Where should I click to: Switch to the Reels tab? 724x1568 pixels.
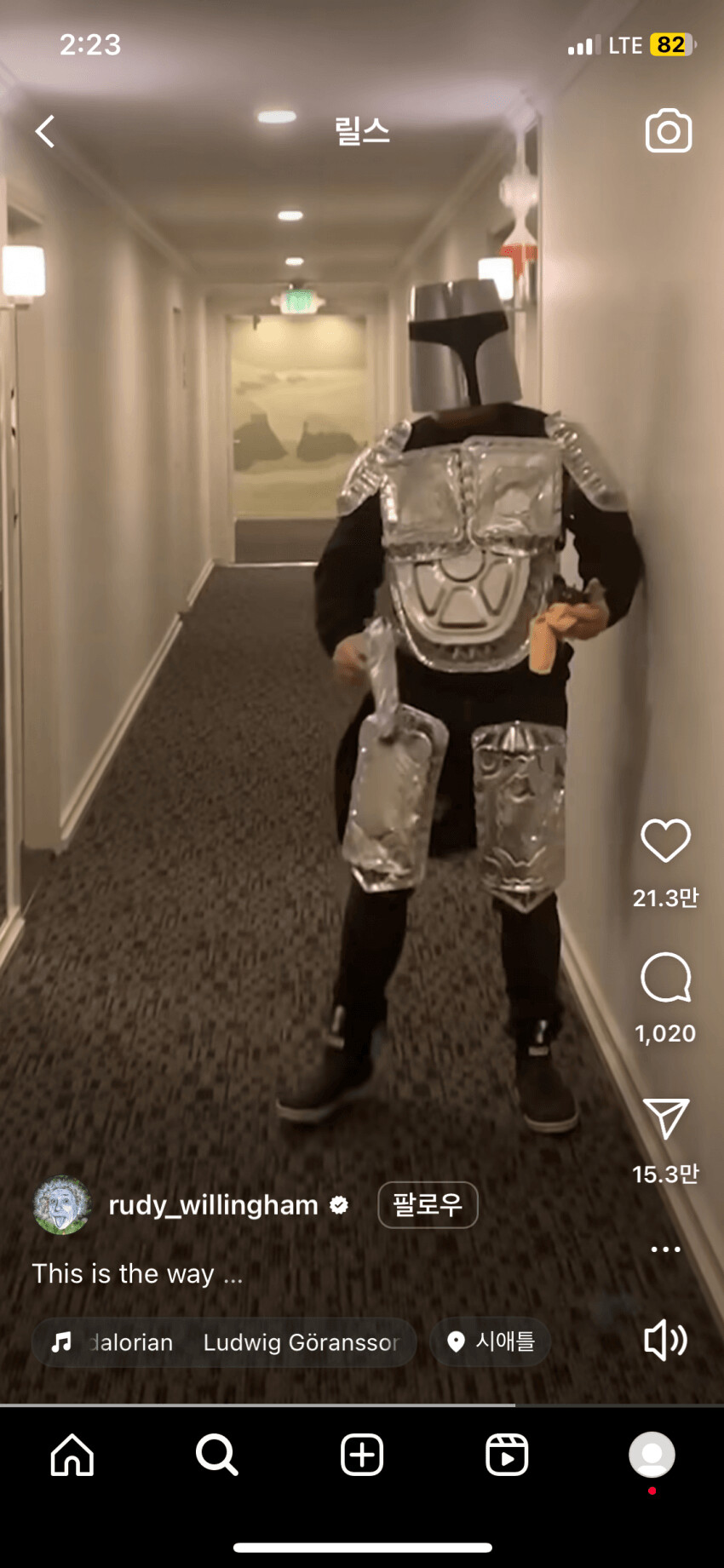click(x=507, y=1455)
